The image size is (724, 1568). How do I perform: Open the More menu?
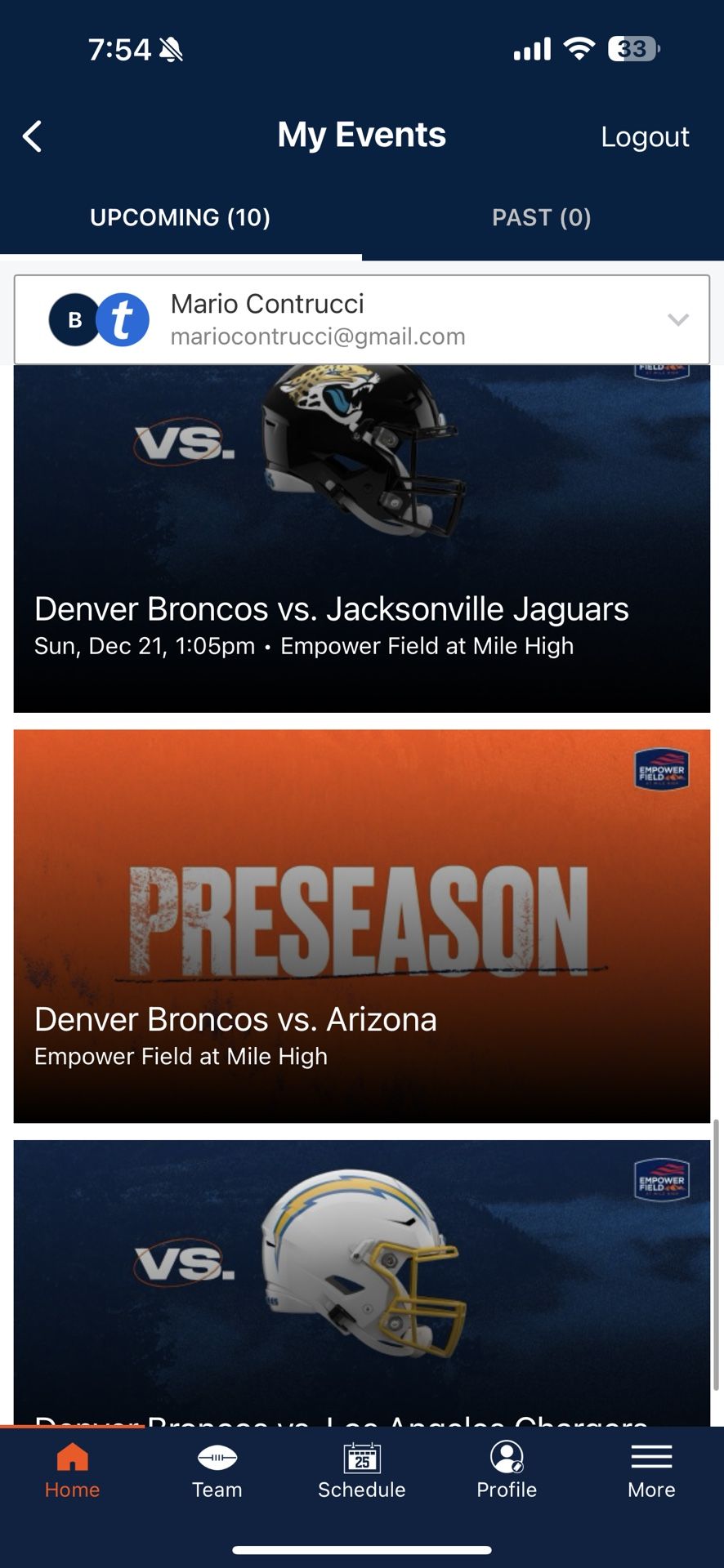click(651, 1470)
